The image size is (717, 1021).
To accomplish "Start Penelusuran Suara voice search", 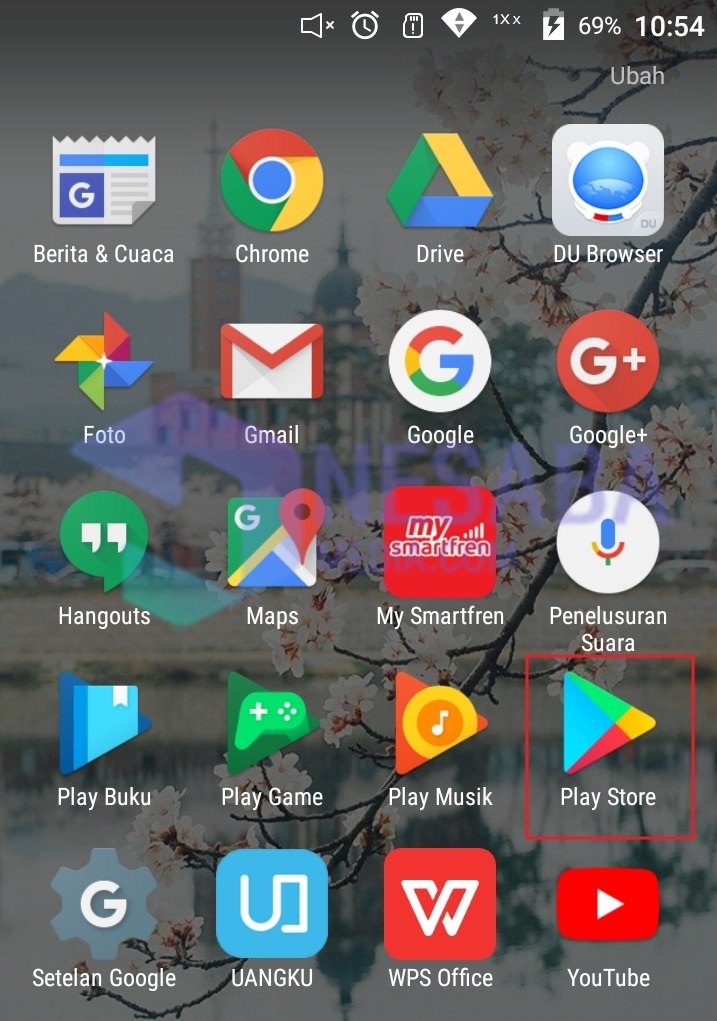I will point(608,542).
